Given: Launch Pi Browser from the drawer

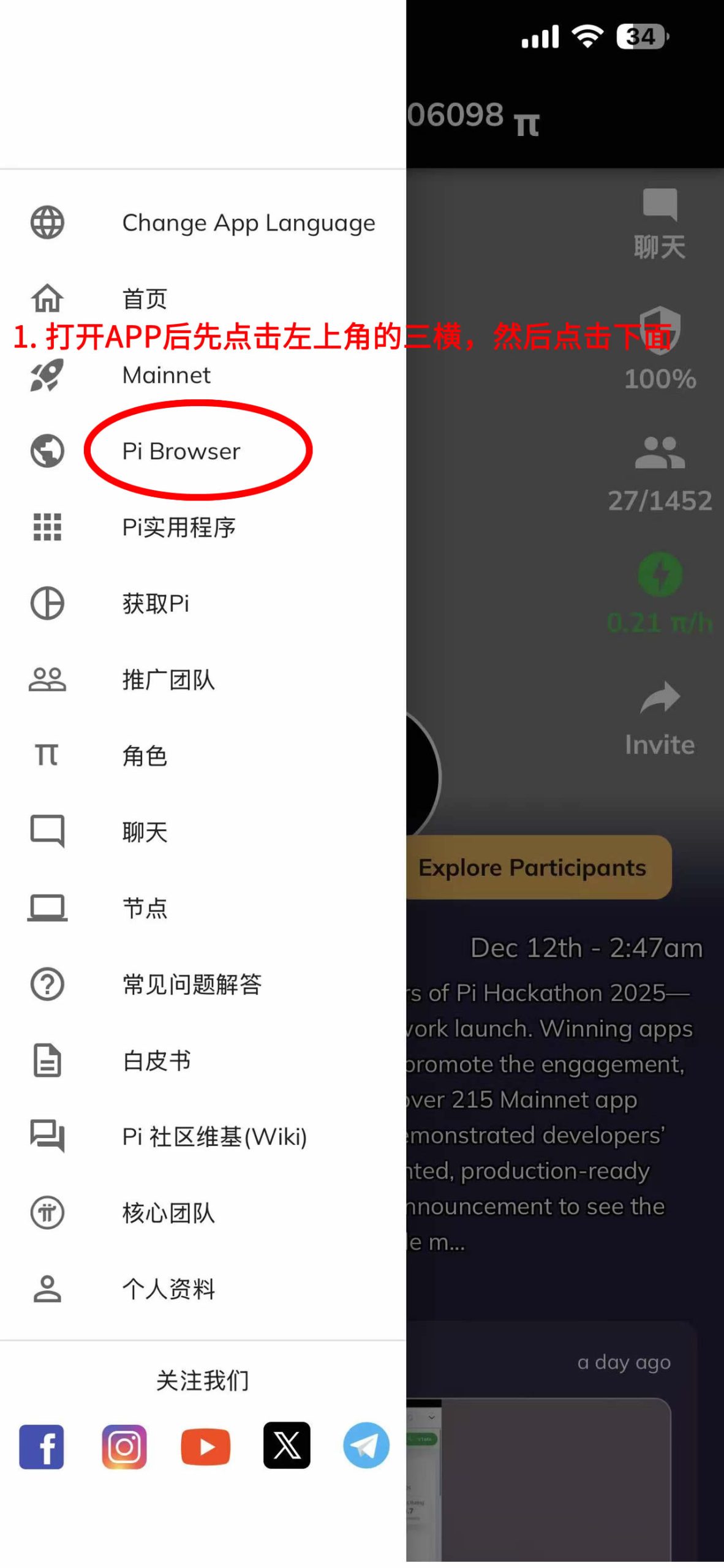Looking at the screenshot, I should pos(181,451).
